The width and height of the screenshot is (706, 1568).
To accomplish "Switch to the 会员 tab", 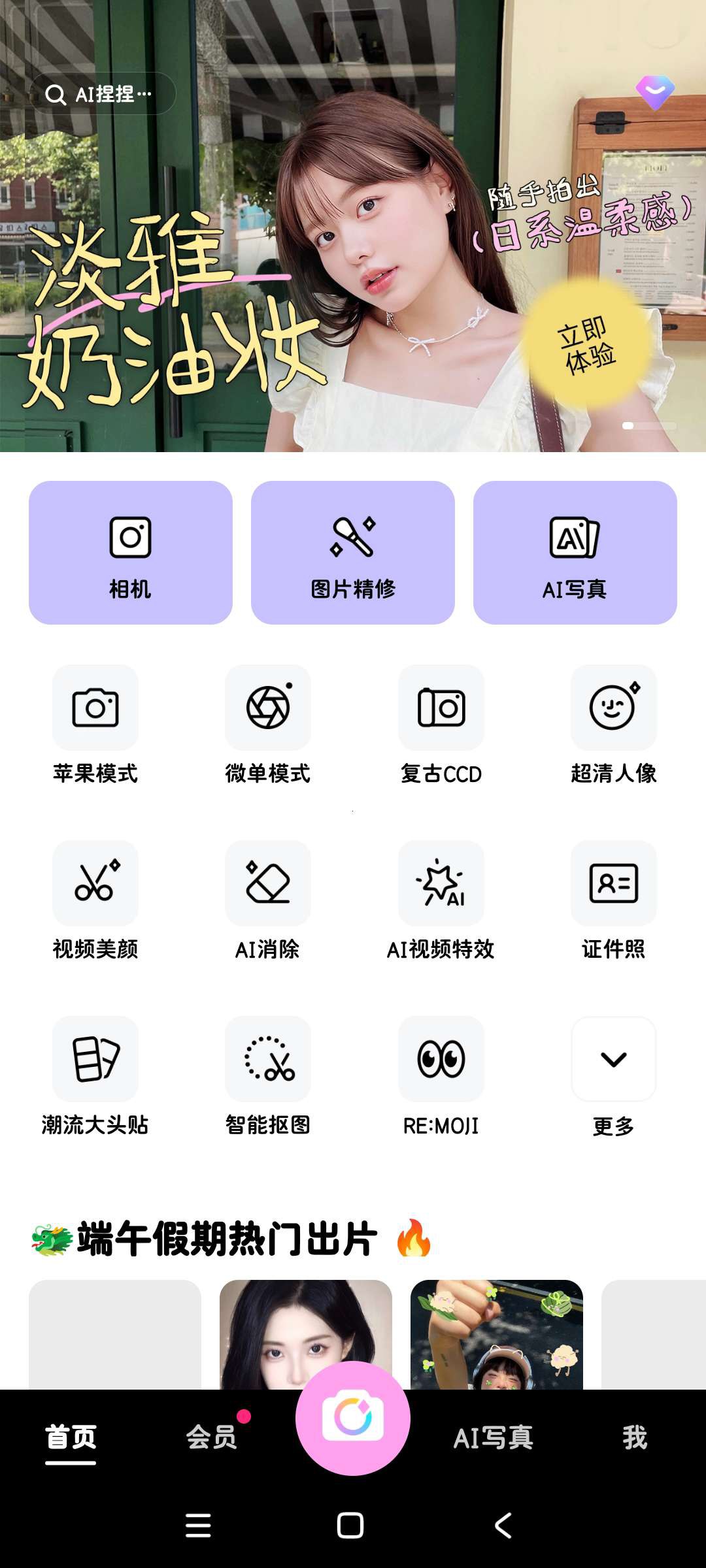I will 212,1437.
